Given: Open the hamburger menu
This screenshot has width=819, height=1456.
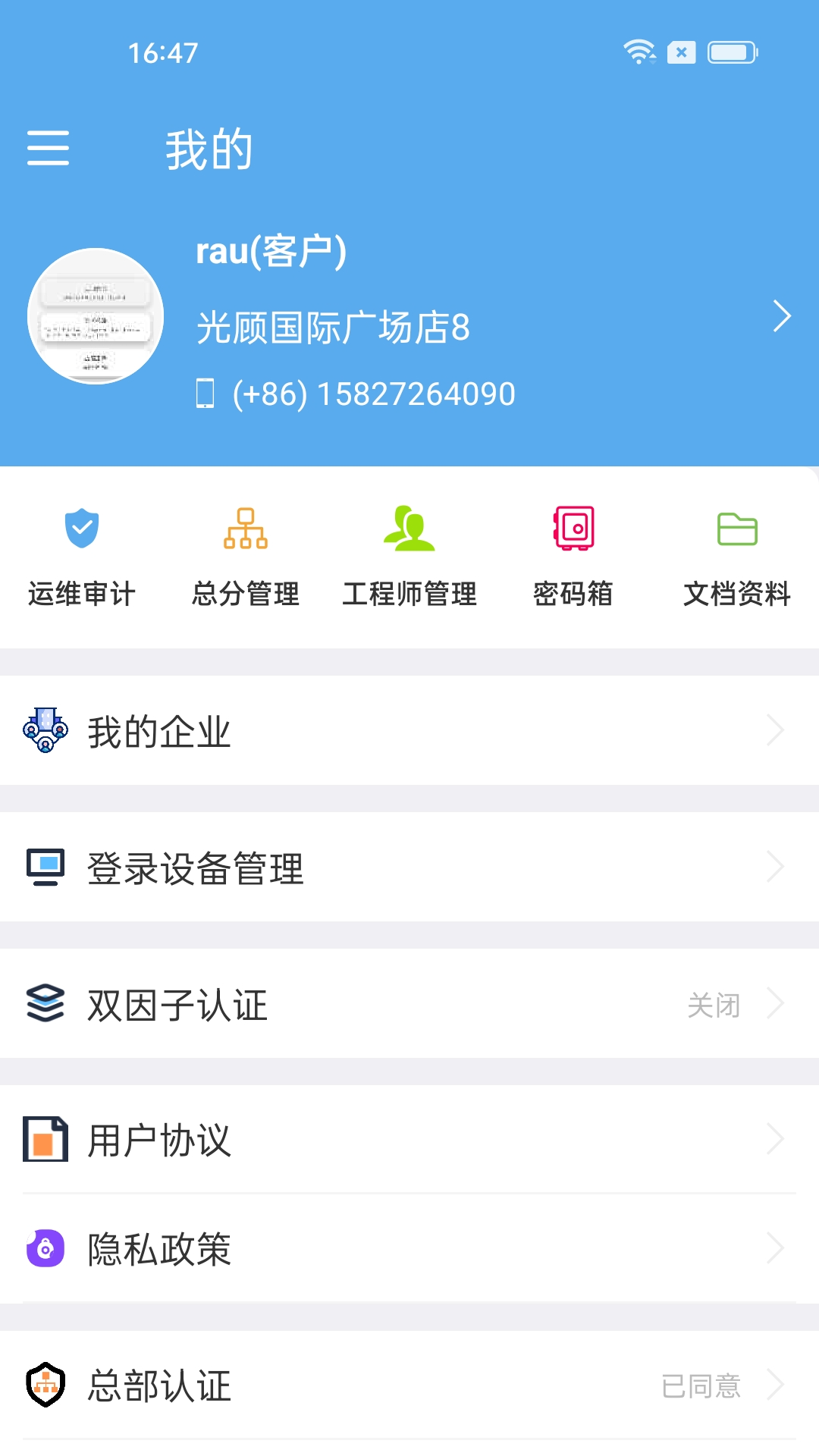Looking at the screenshot, I should (49, 149).
